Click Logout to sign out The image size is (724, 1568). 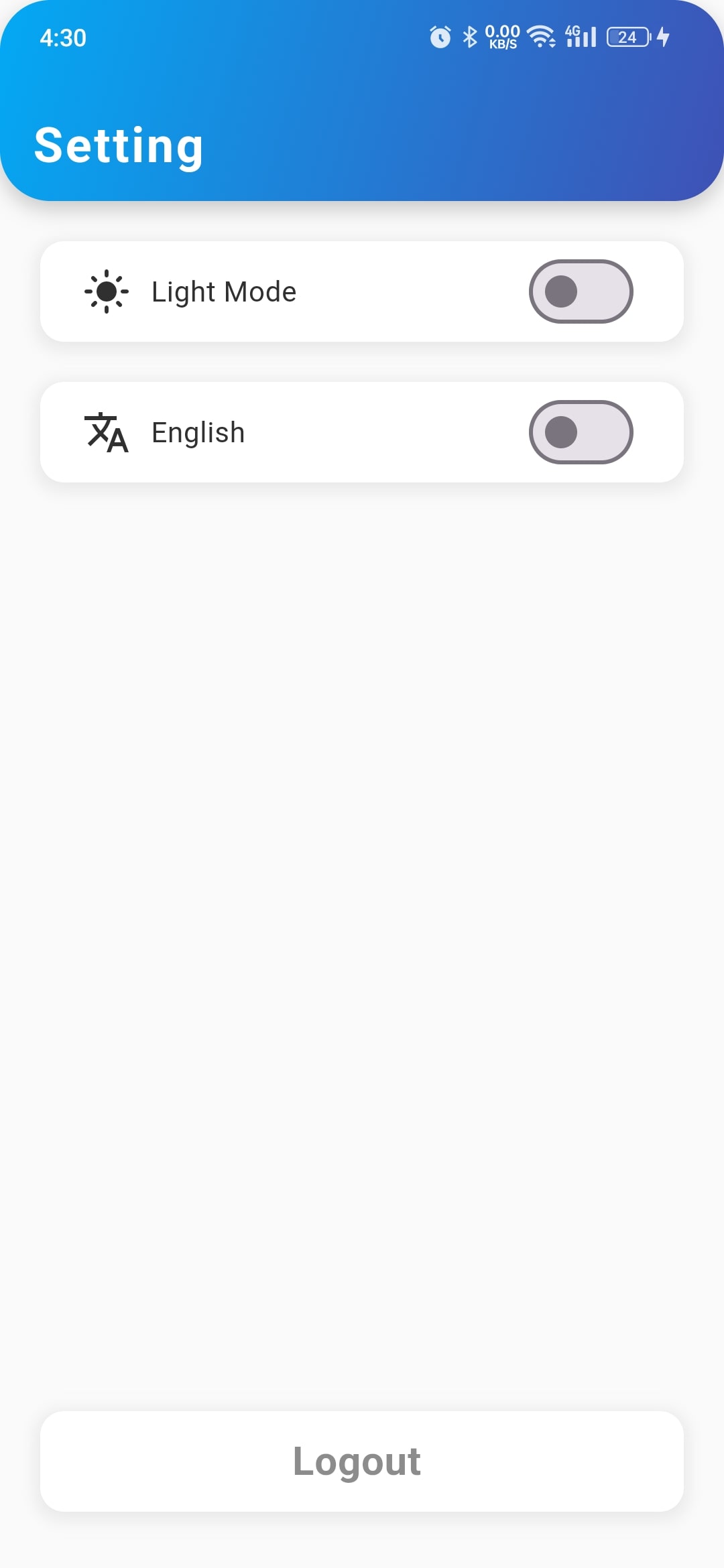pyautogui.click(x=362, y=1463)
